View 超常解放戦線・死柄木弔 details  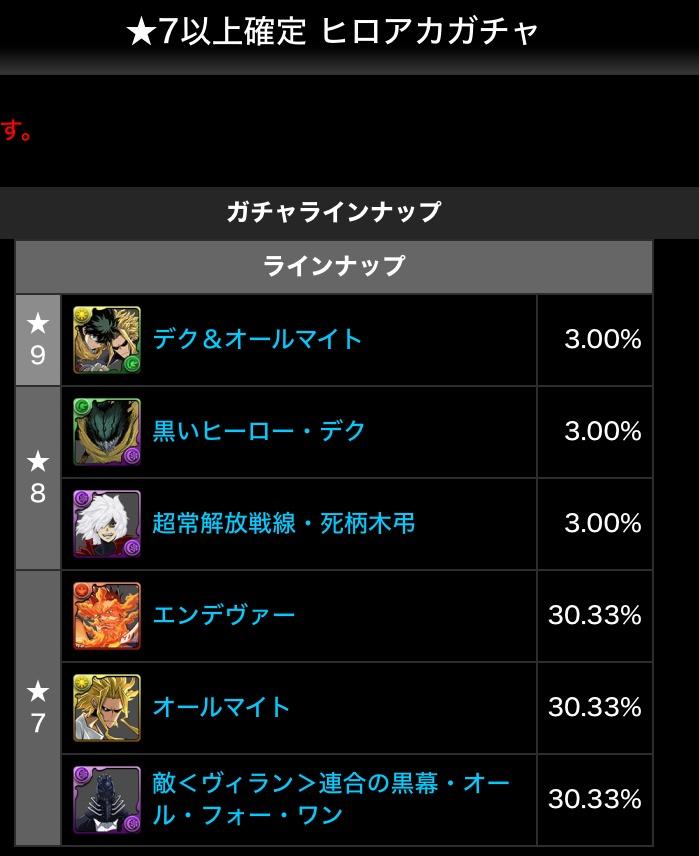pyautogui.click(x=283, y=523)
